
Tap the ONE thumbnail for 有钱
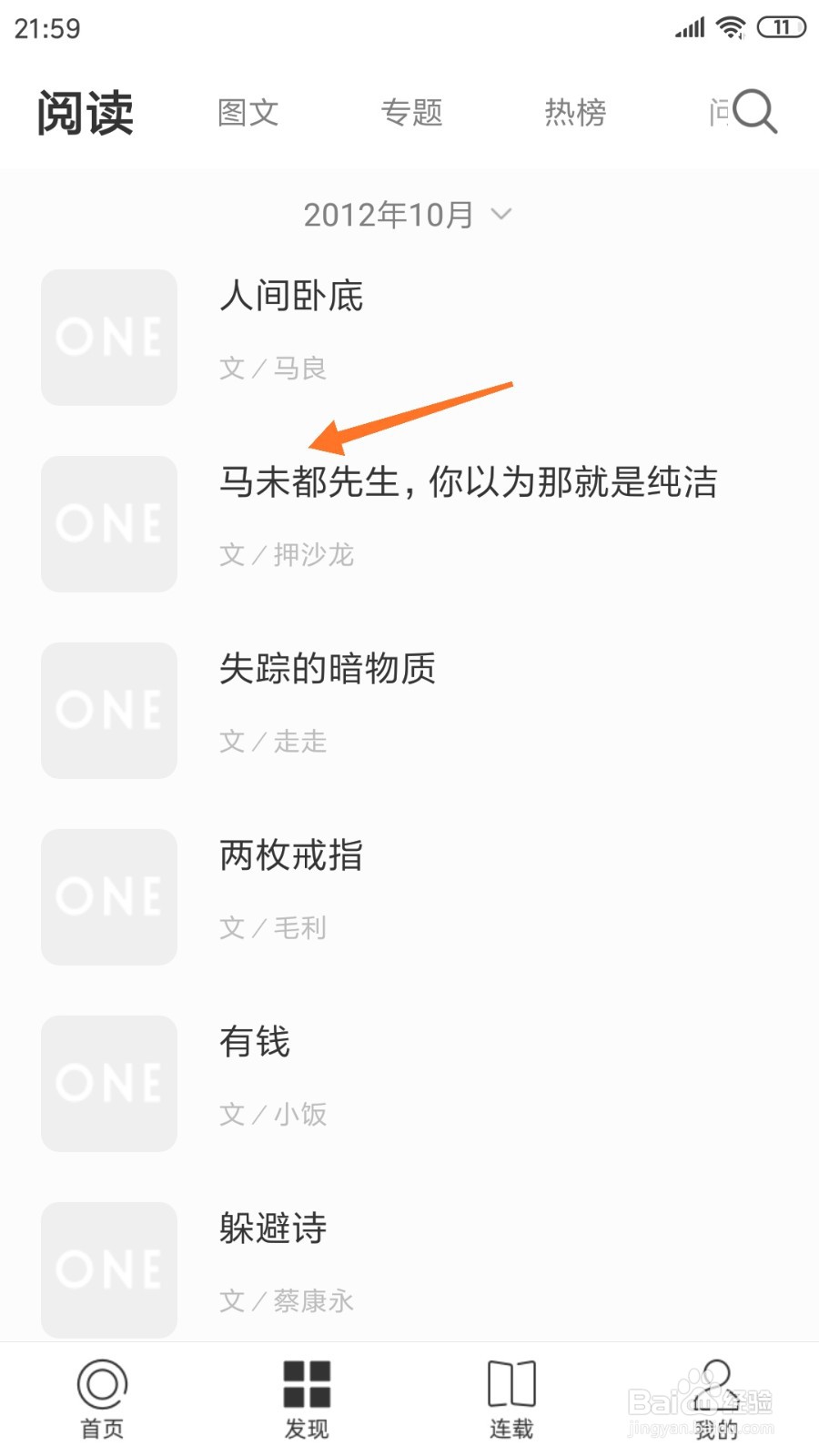coord(108,1083)
